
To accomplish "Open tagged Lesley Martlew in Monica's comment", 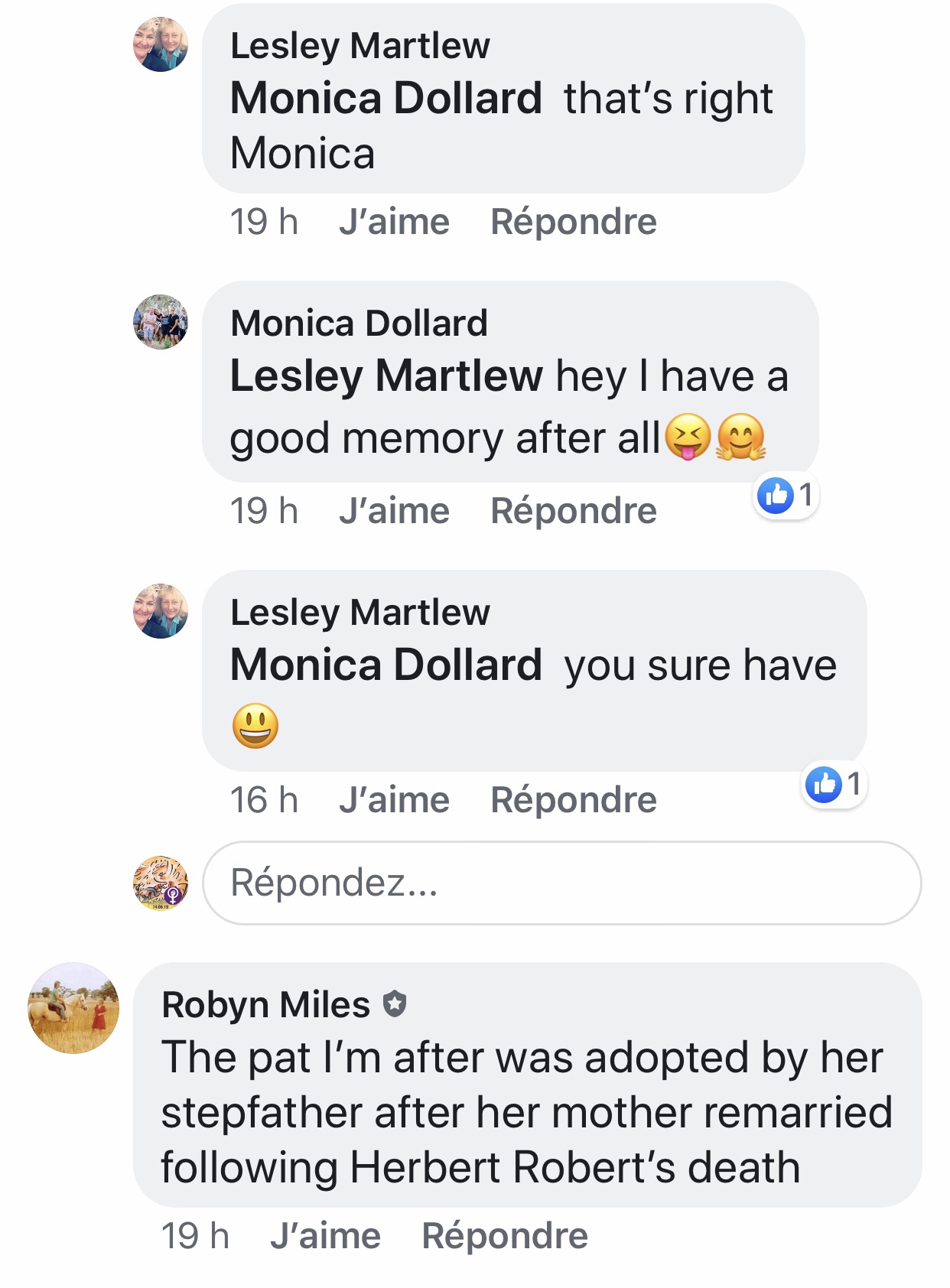I will point(386,376).
